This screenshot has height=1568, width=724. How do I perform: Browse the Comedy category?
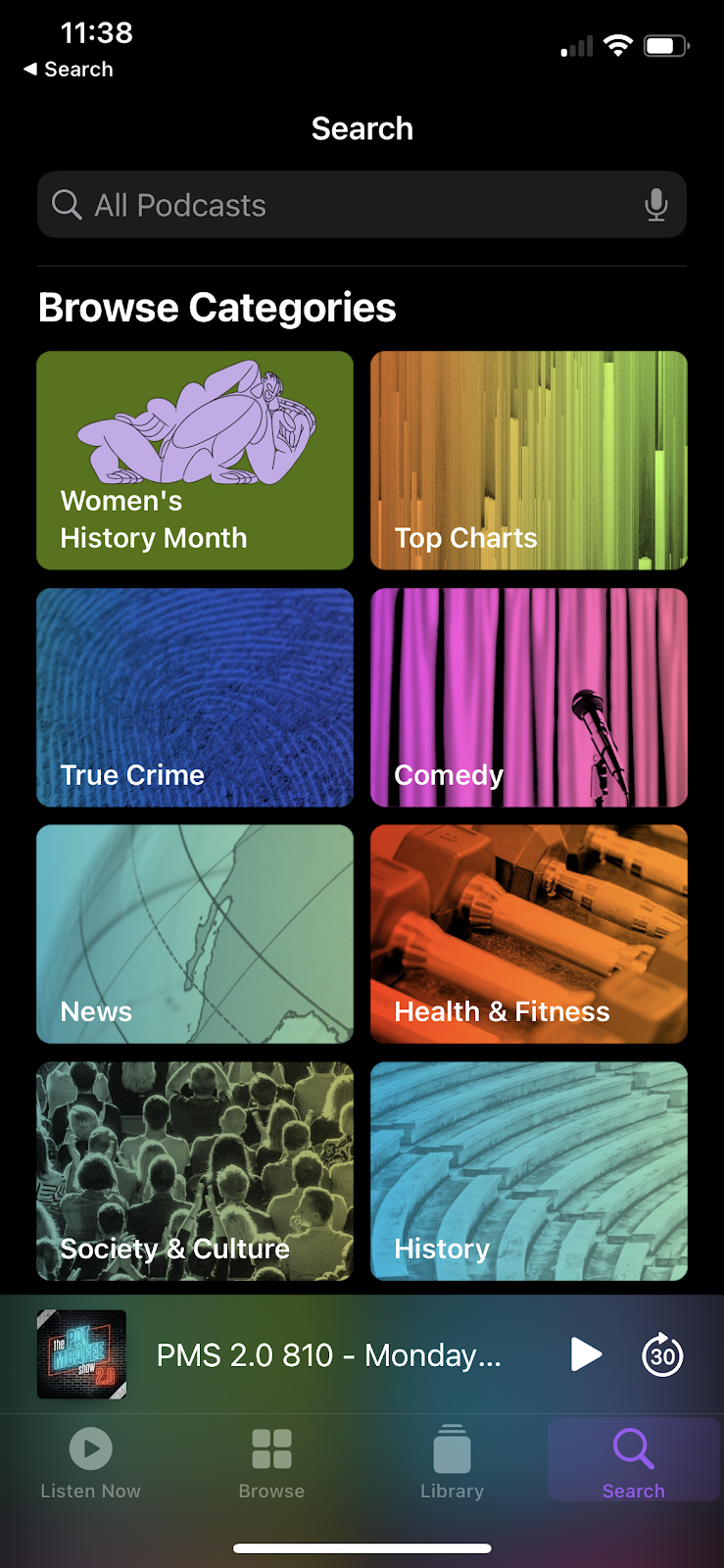click(x=529, y=698)
